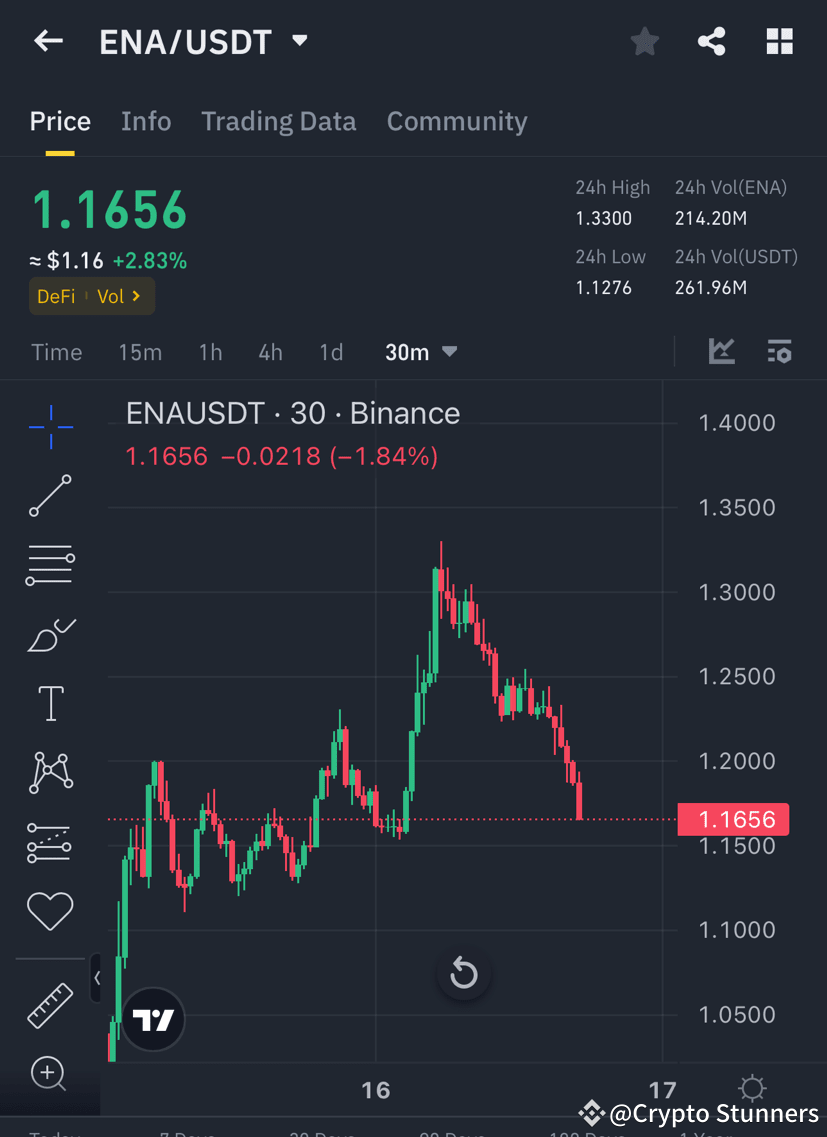Open the emoji/heart drawing tool
The height and width of the screenshot is (1137, 827).
pos(50,911)
